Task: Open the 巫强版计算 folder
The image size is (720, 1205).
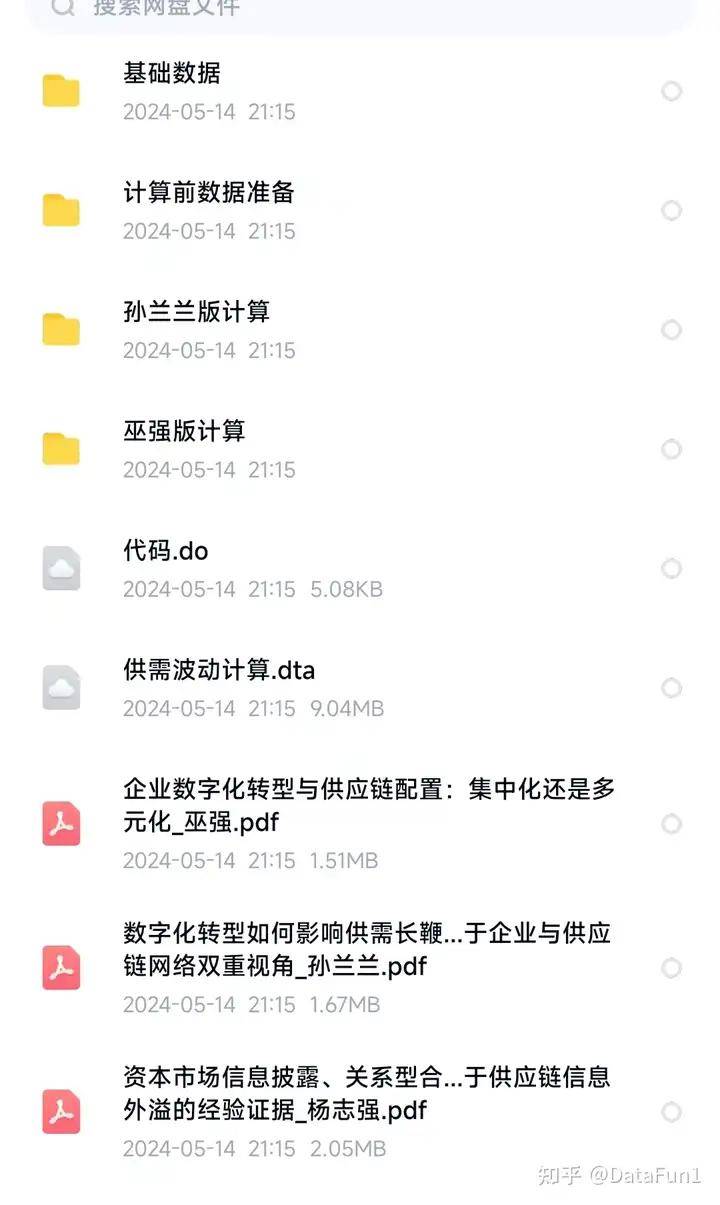Action: coord(185,432)
